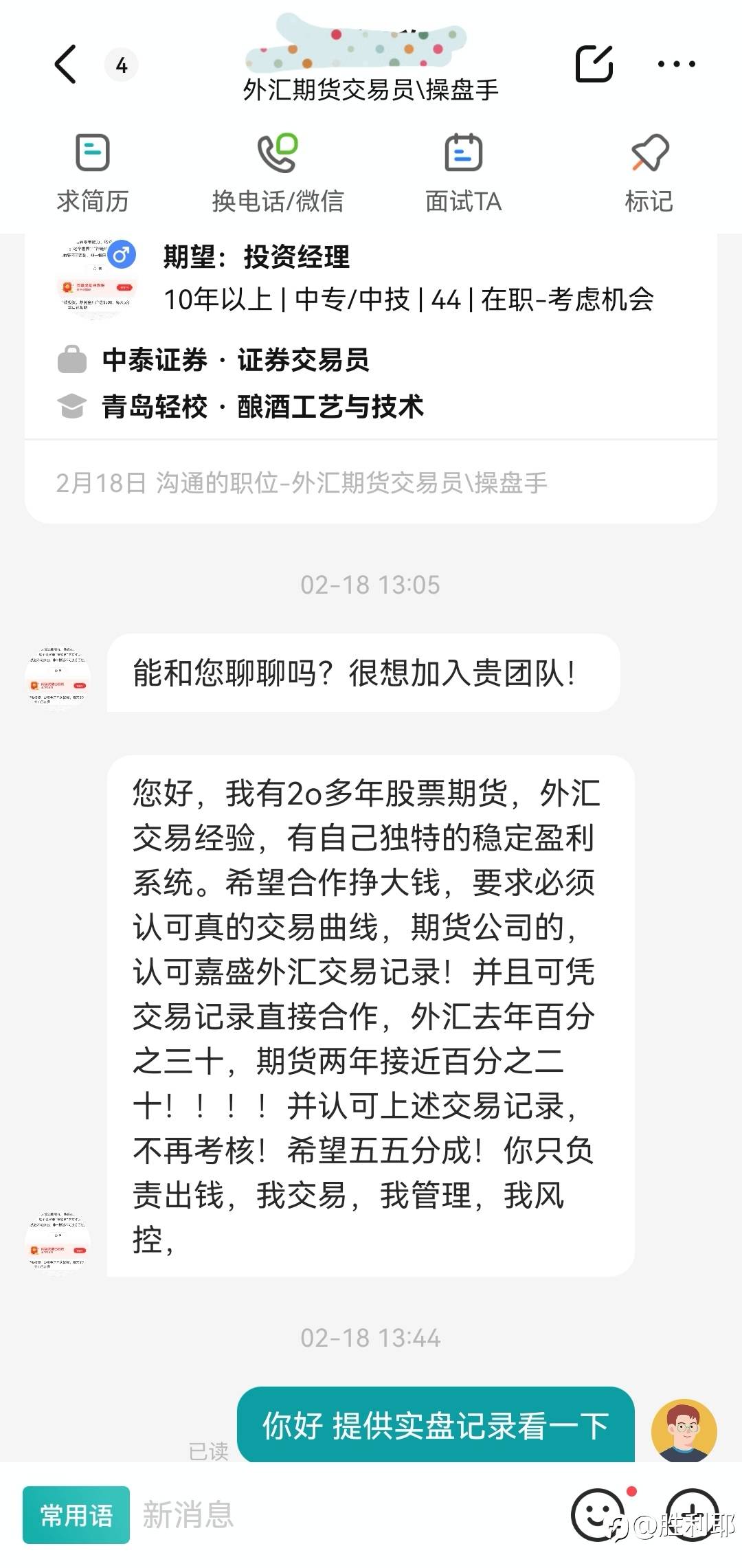Open the plus attachment menu
Viewport: 742px width, 1568px height.
tap(693, 1515)
